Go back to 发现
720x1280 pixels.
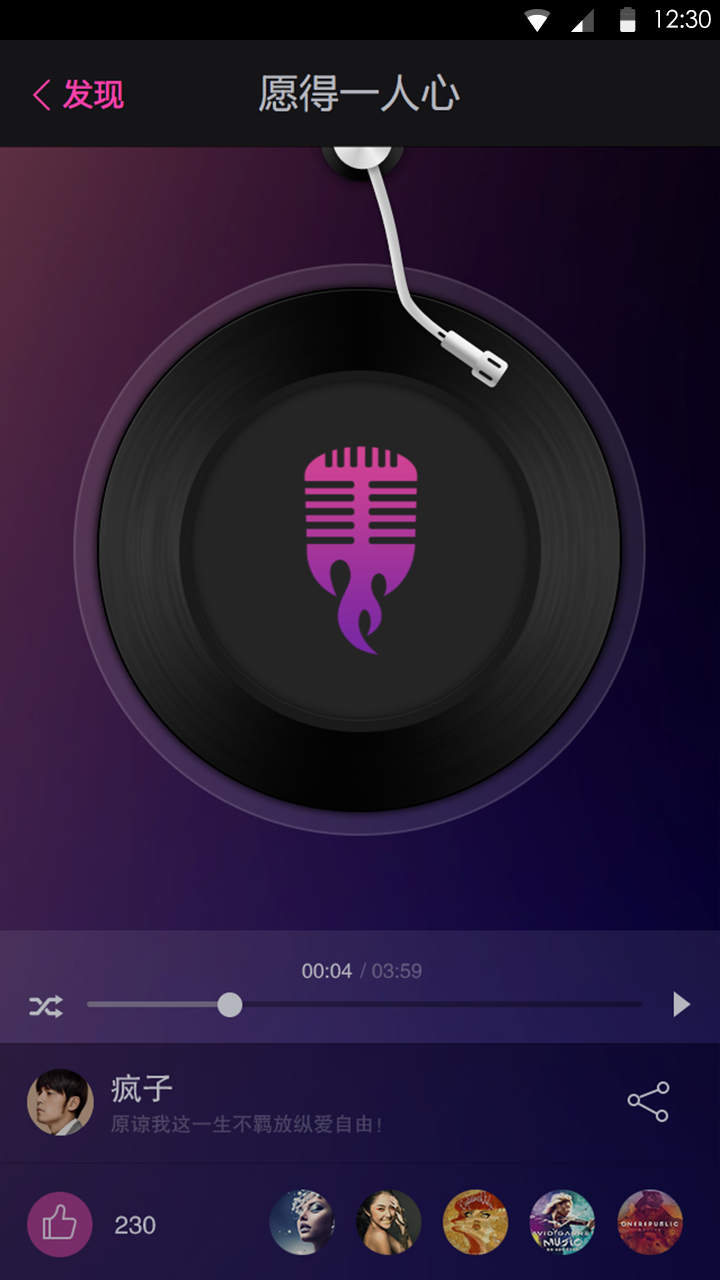coord(78,95)
